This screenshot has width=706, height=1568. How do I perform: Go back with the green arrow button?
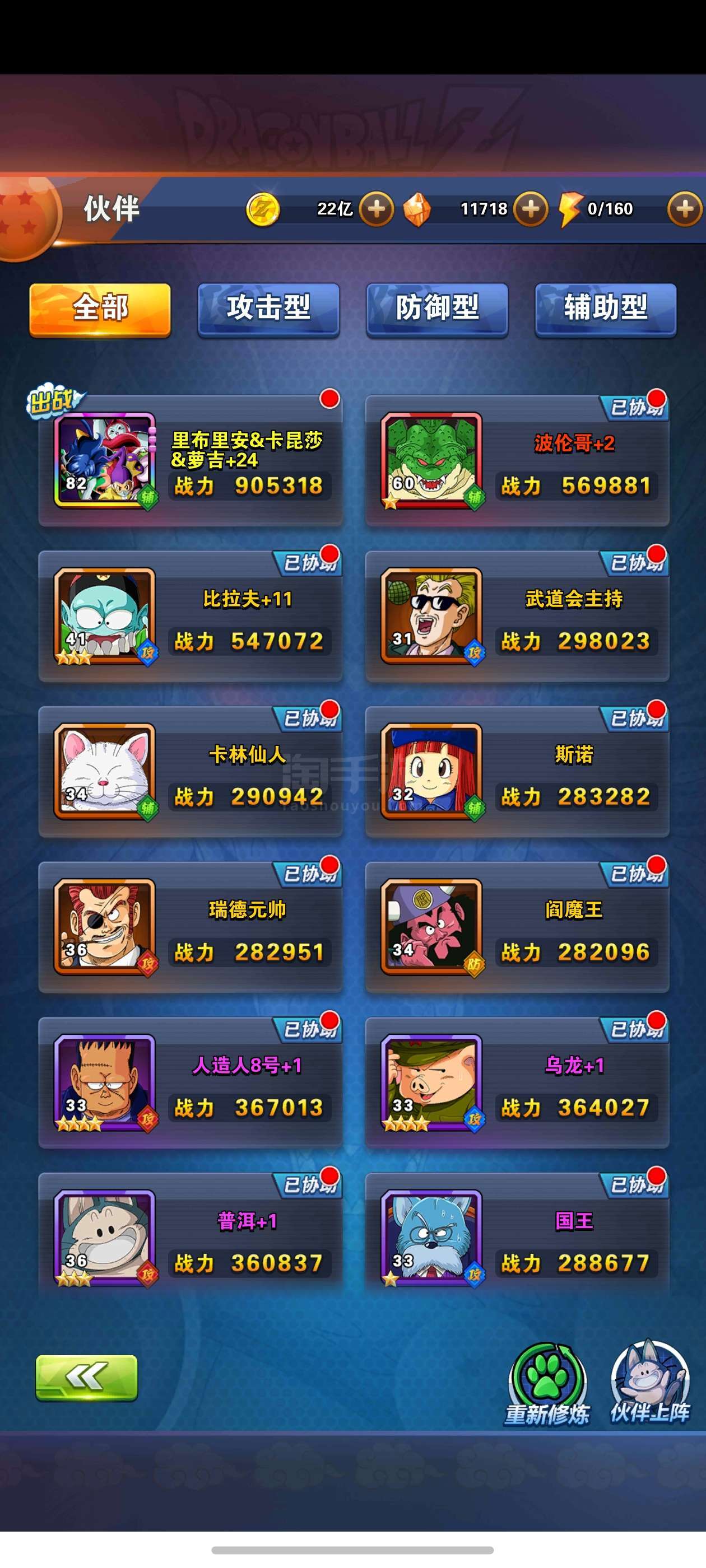86,1377
